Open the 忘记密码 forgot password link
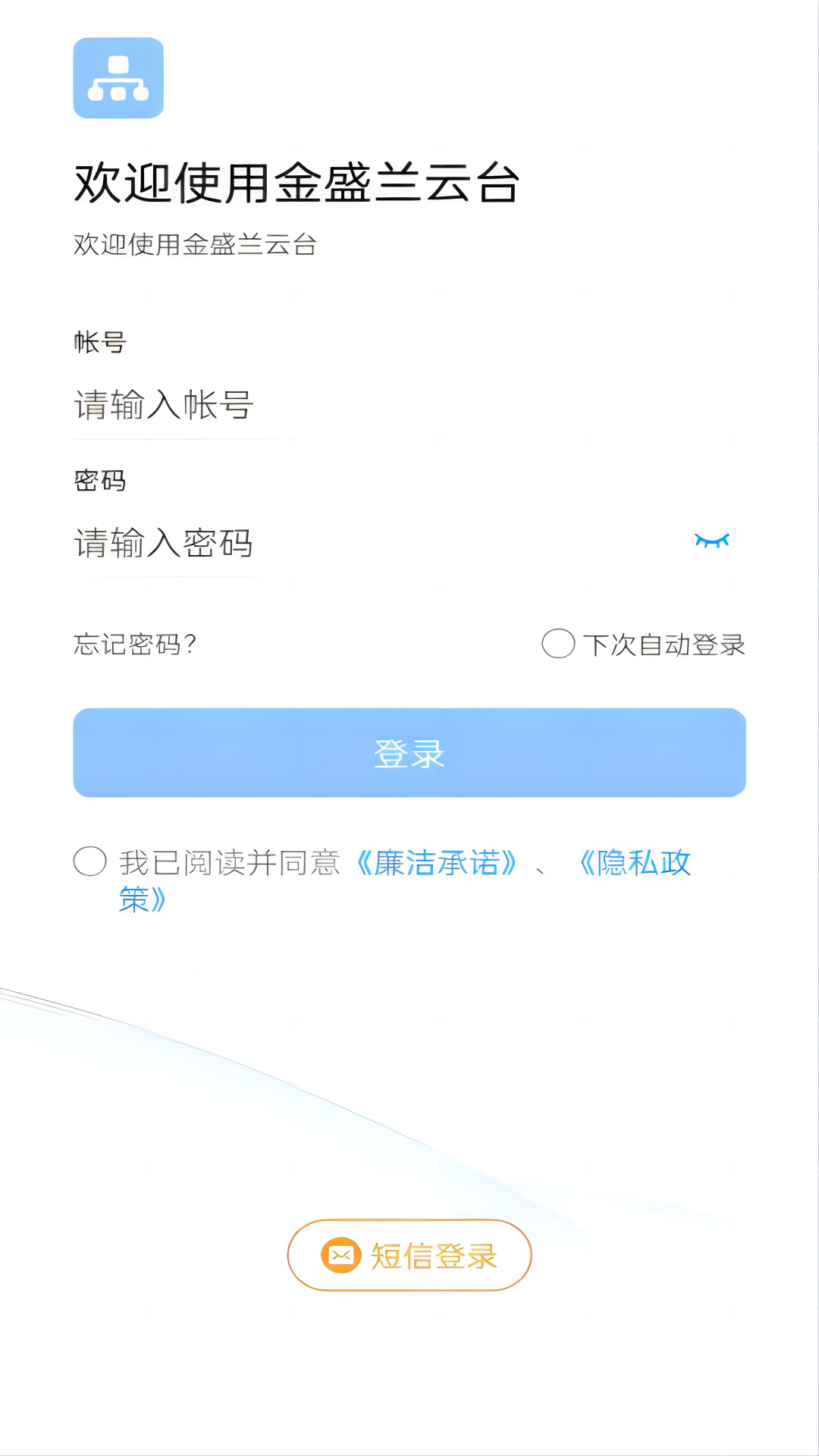 click(x=133, y=644)
